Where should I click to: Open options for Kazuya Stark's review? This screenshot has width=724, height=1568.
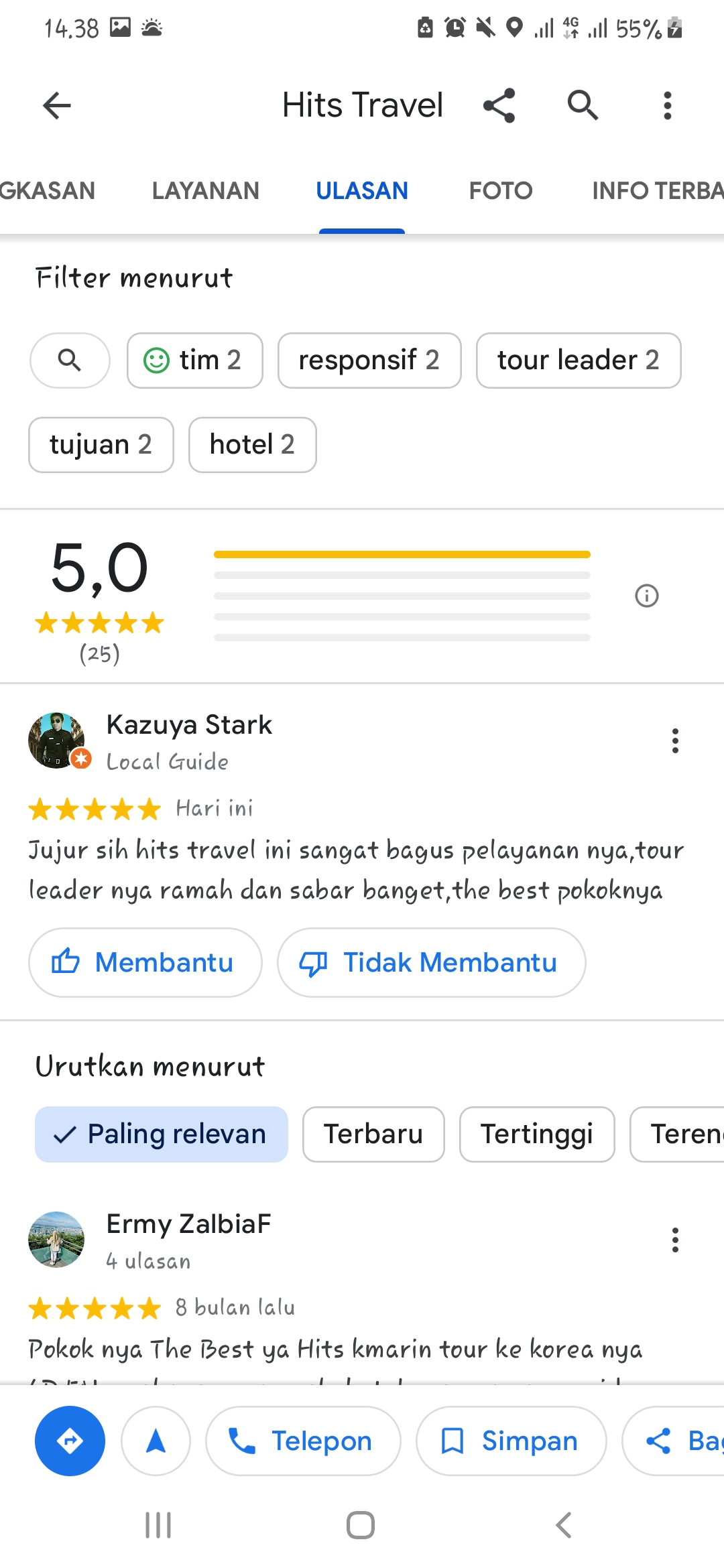pyautogui.click(x=675, y=741)
